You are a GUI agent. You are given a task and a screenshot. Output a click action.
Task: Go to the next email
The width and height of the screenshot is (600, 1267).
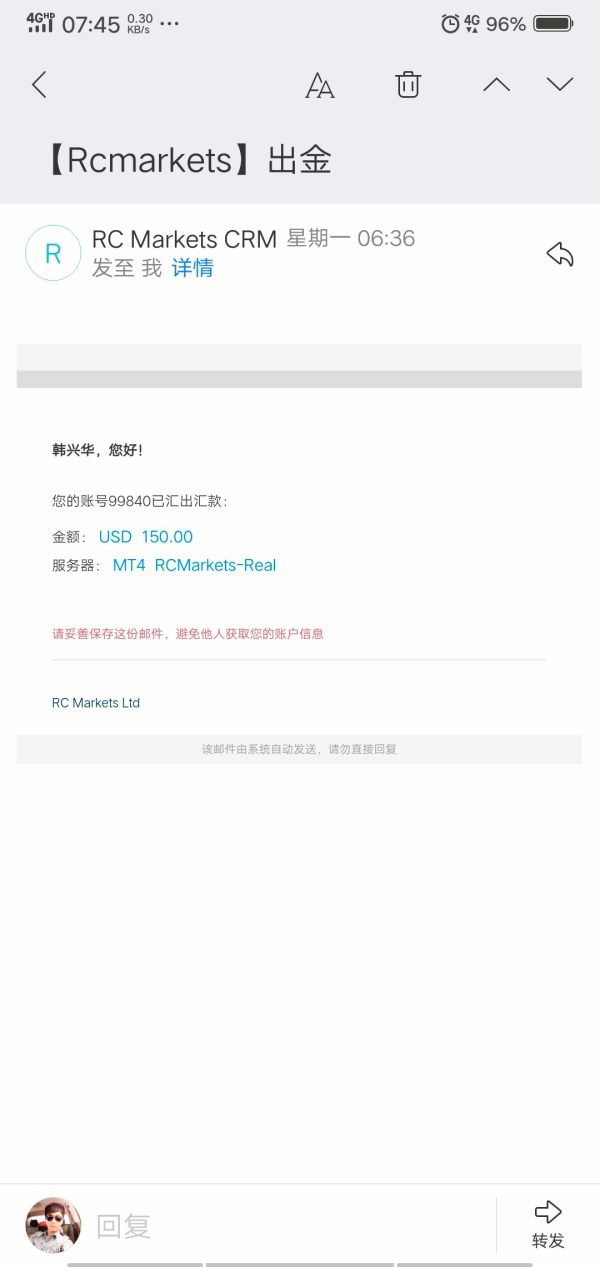[x=560, y=85]
